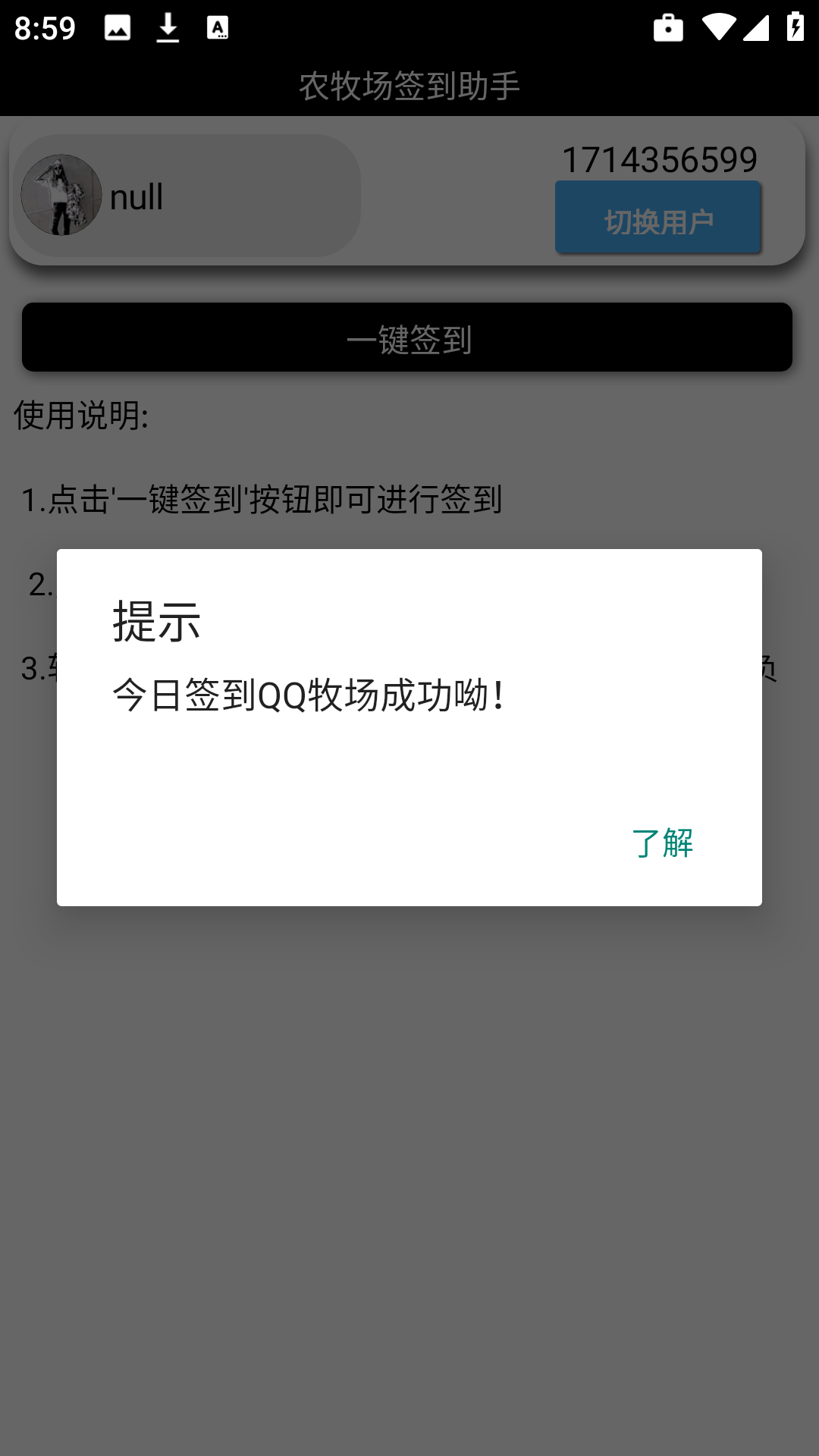Tap the charging battery icon
819x1456 pixels.
(795, 27)
